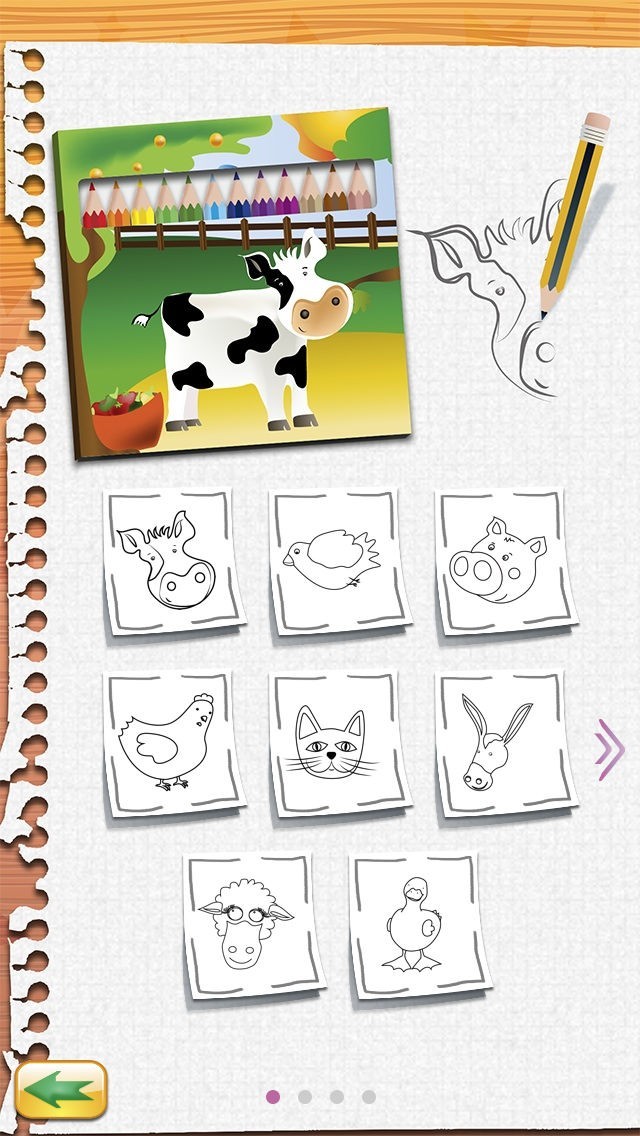Tap the green back arrow button
Image resolution: width=640 pixels, height=1136 pixels.
[61, 1090]
